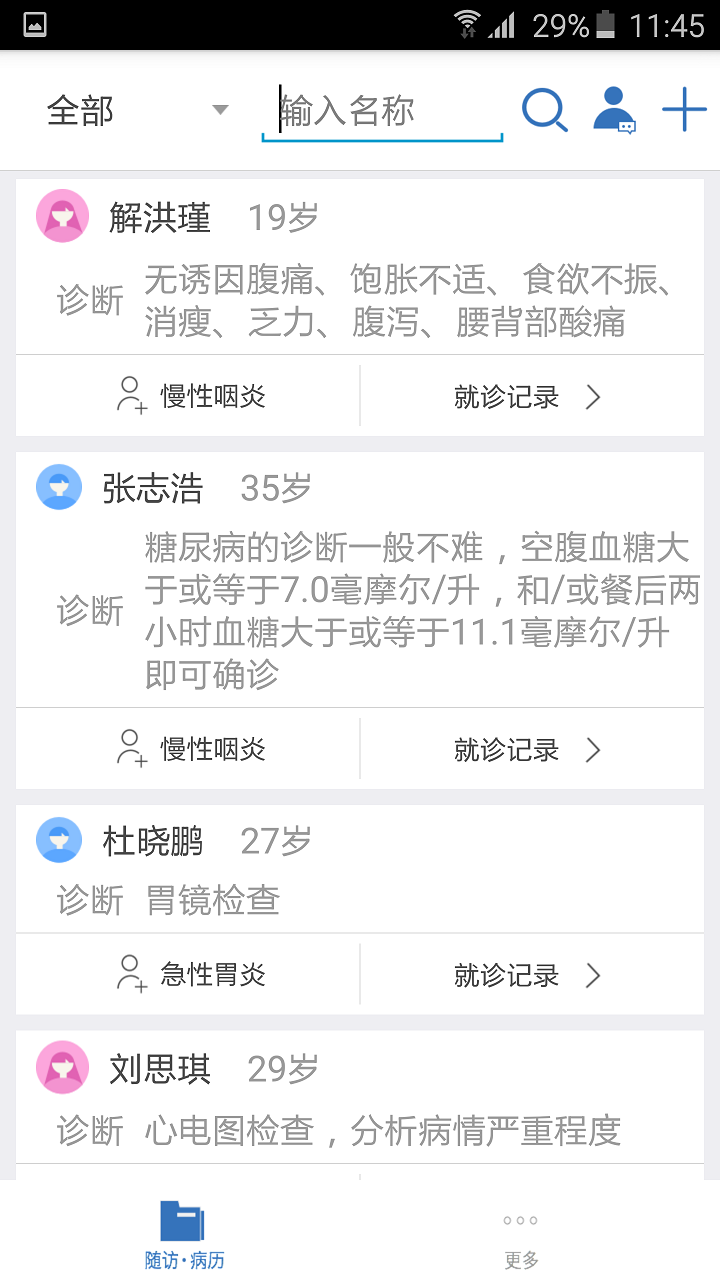The width and height of the screenshot is (720, 1280).
Task: Select the folder icon for 随访·病历
Action: 182,1220
